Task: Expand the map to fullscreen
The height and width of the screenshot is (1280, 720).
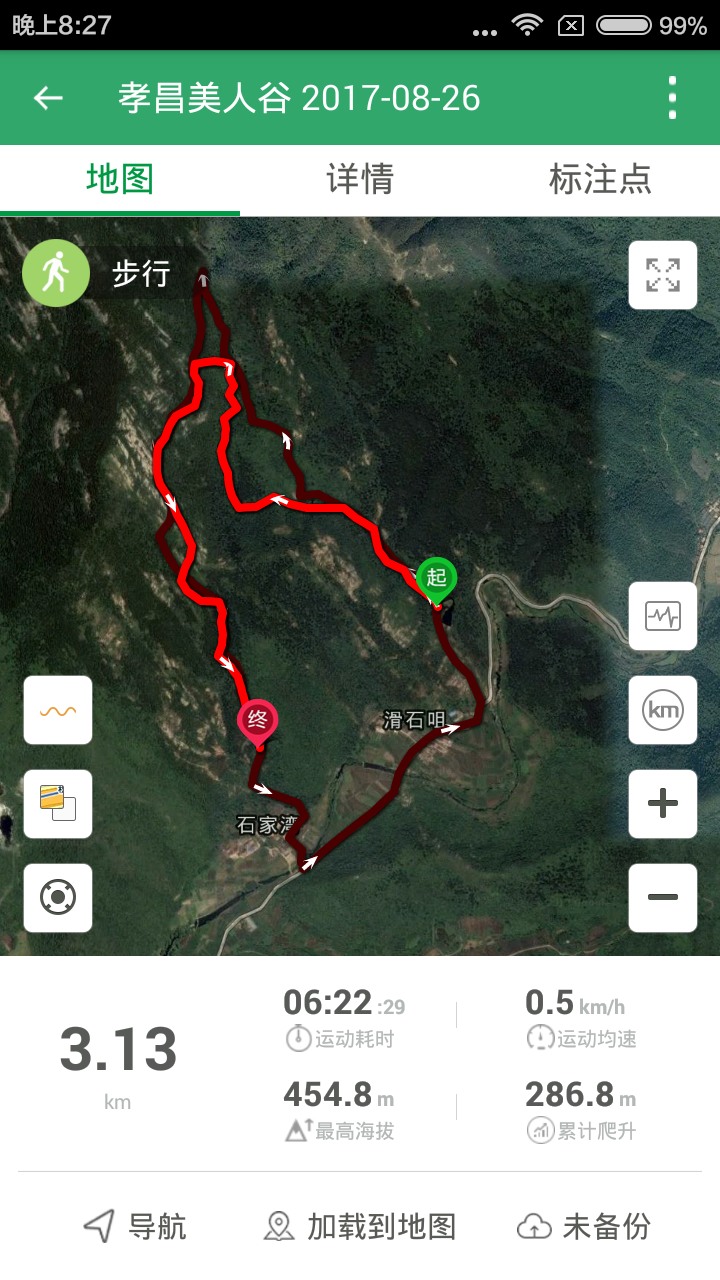Action: pyautogui.click(x=662, y=275)
